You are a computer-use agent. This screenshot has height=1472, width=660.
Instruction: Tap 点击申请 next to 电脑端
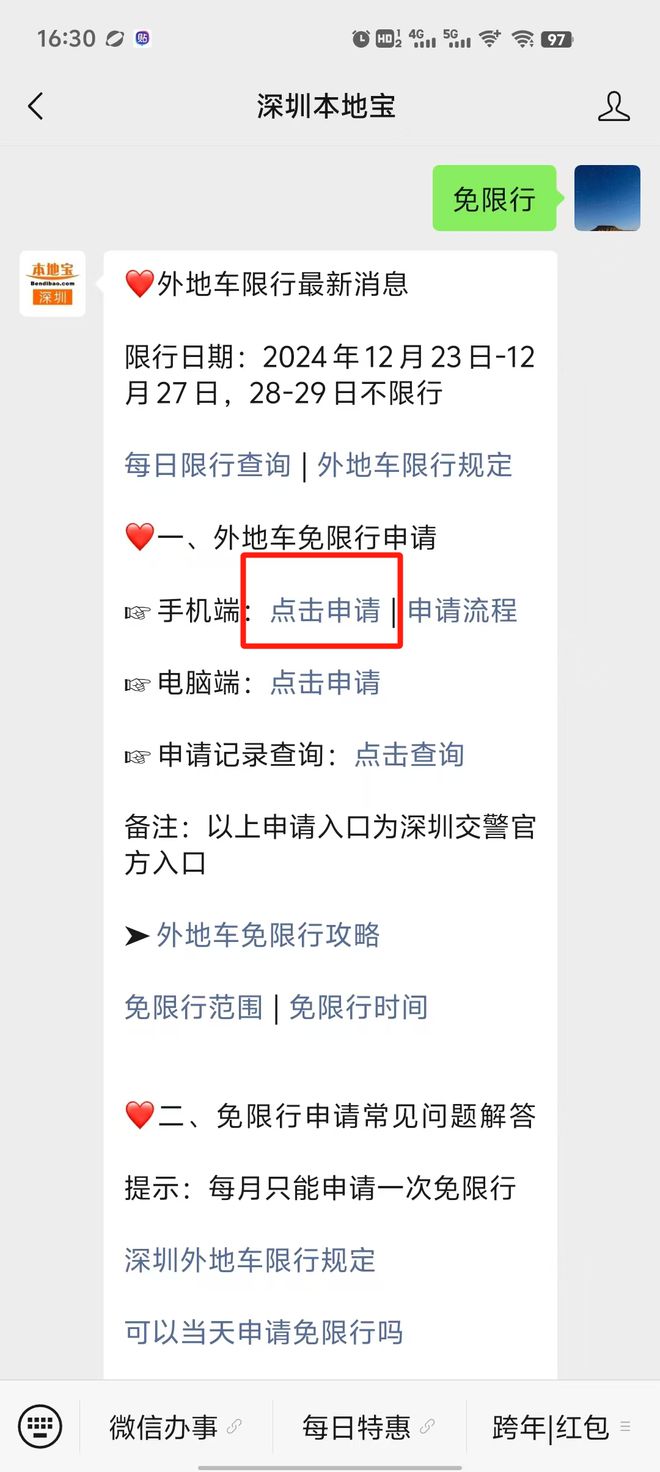tap(325, 682)
